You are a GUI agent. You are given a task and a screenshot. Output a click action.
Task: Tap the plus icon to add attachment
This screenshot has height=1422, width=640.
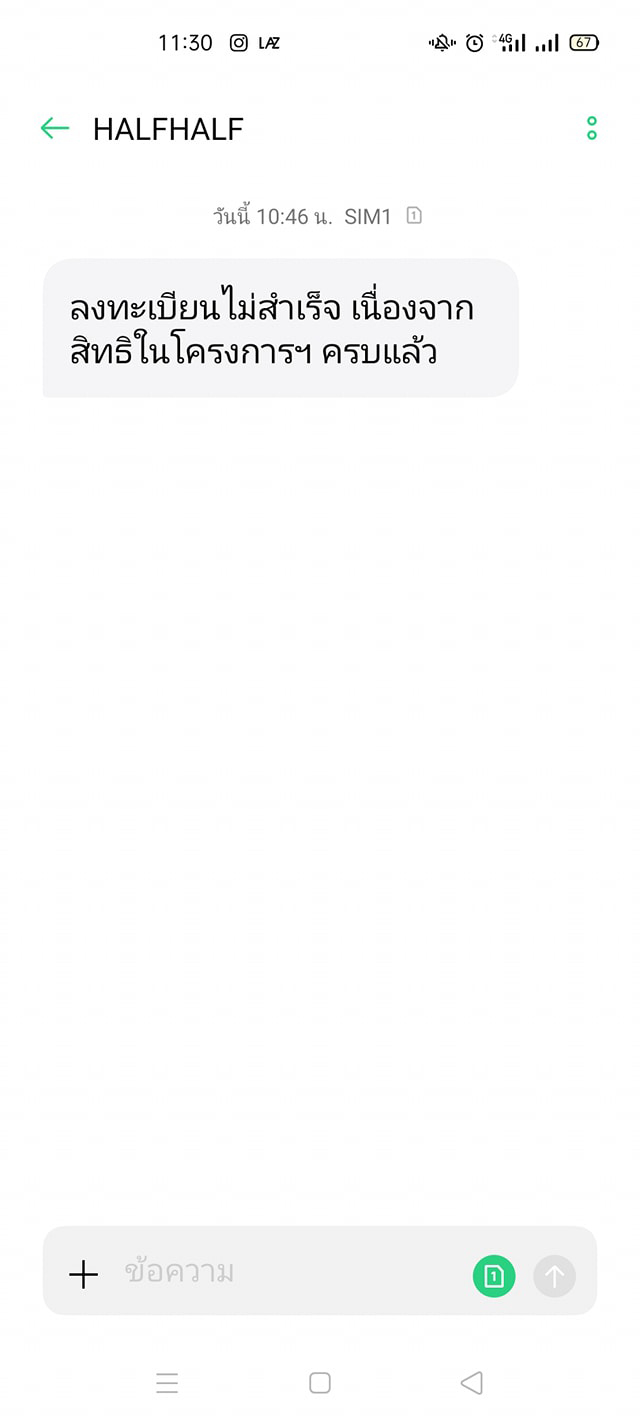(83, 1274)
